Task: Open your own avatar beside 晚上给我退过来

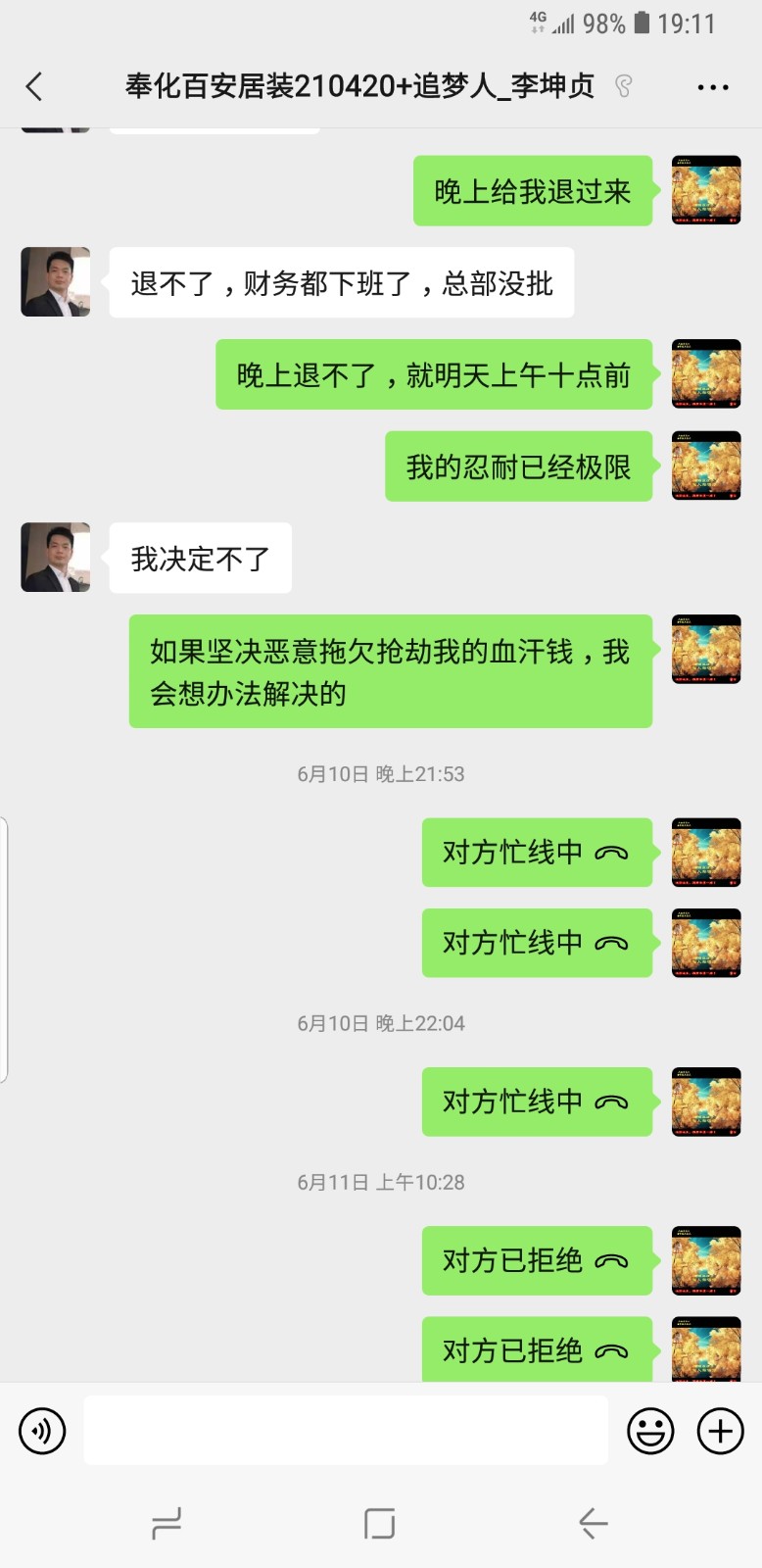Action: click(705, 190)
